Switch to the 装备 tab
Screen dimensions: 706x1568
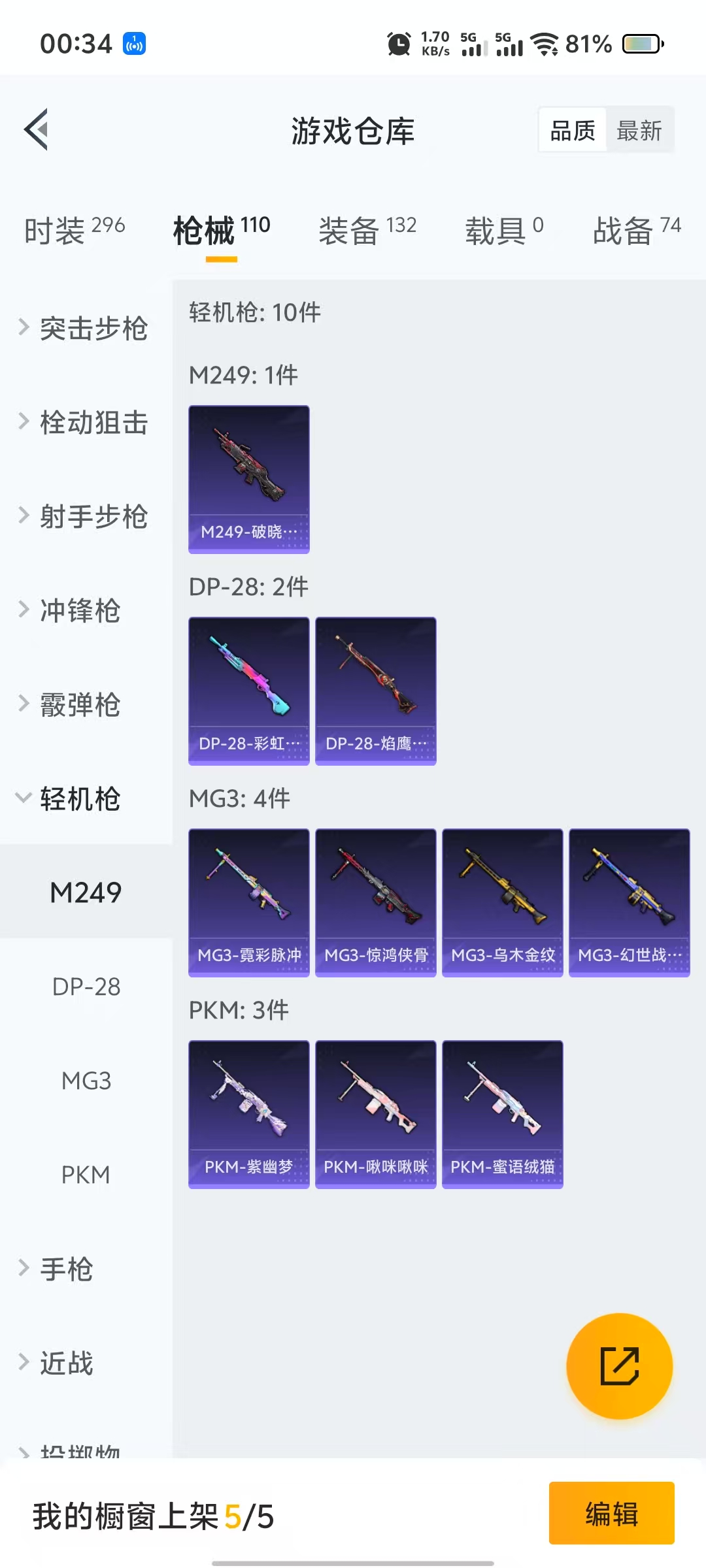pos(367,230)
